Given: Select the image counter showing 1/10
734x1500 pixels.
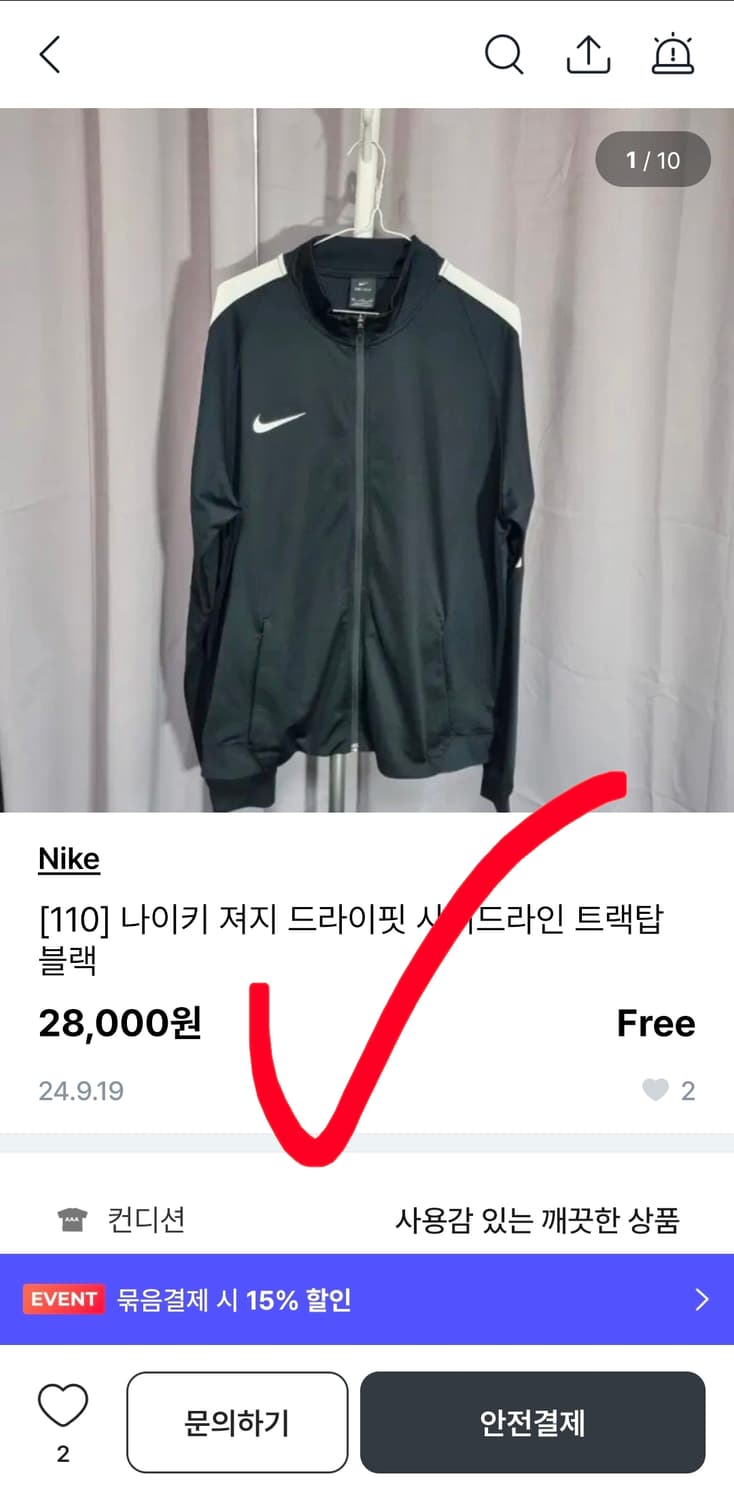Looking at the screenshot, I should pyautogui.click(x=653, y=159).
